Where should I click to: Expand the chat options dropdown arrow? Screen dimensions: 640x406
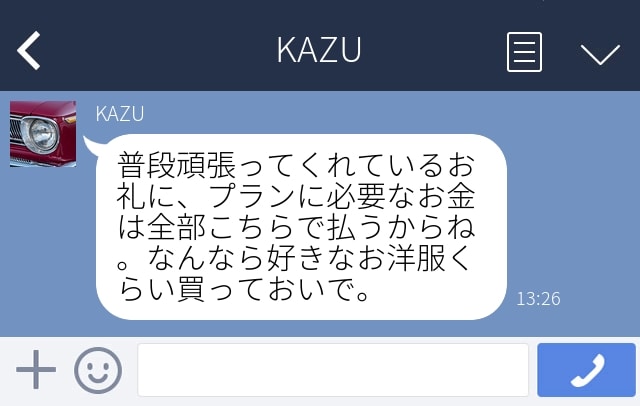[600, 53]
